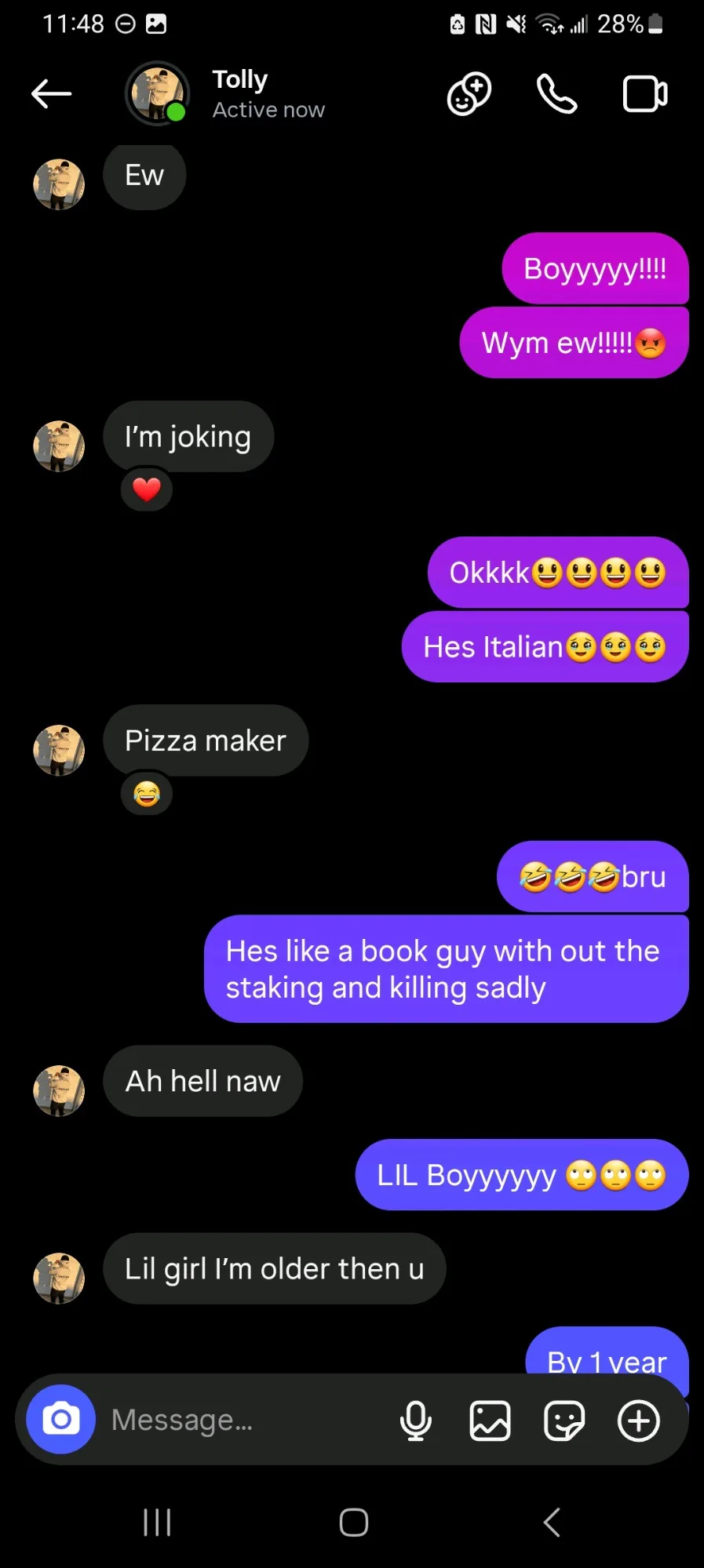Viewport: 704px width, 1568px height.
Task: Go back using the top-left arrow
Action: (x=52, y=94)
